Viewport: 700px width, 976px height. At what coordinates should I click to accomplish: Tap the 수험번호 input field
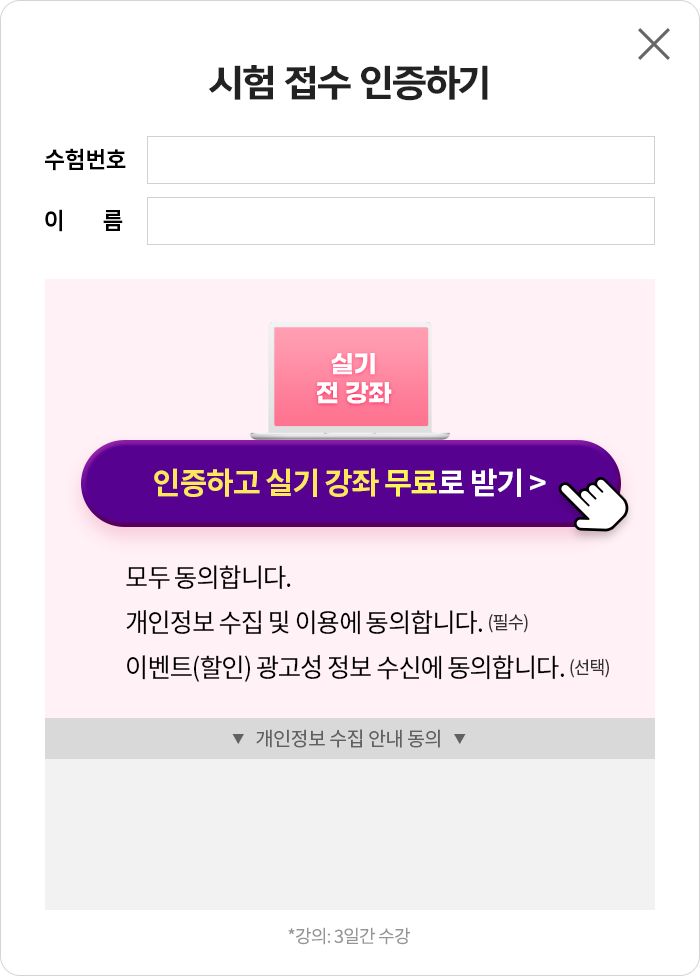coord(400,160)
